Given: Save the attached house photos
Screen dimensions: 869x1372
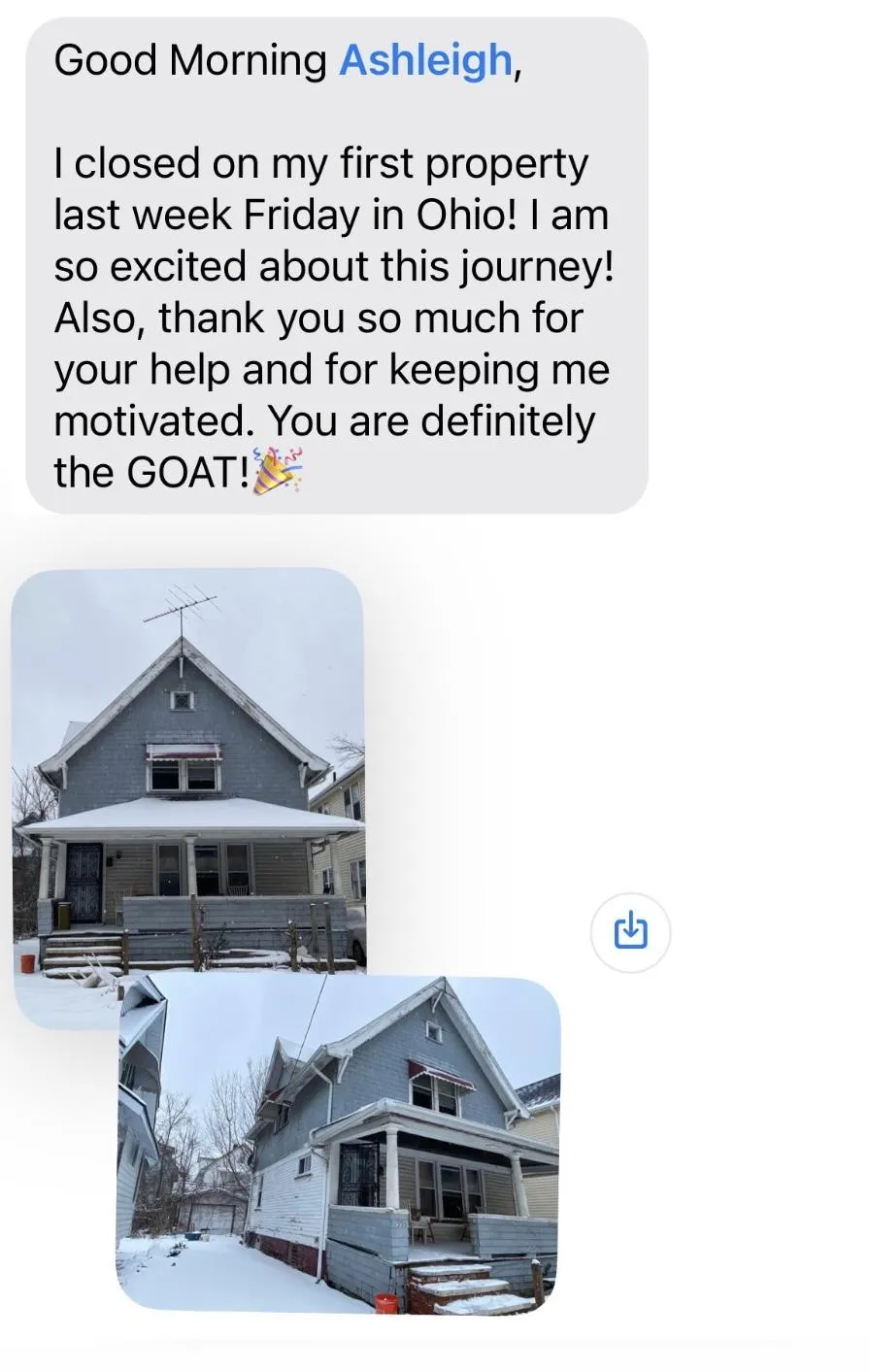Looking at the screenshot, I should 630,931.
